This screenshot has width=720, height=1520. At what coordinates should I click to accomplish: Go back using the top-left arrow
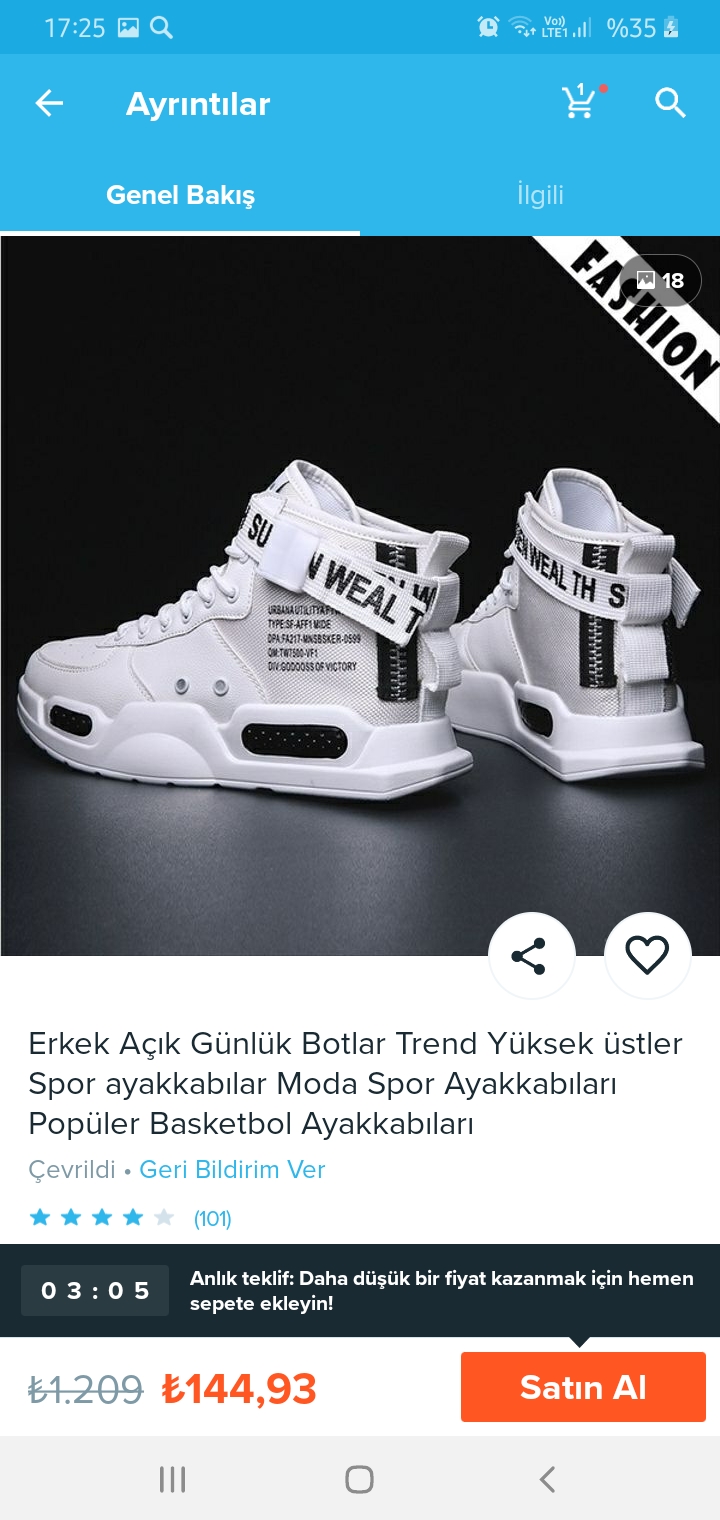(49, 103)
